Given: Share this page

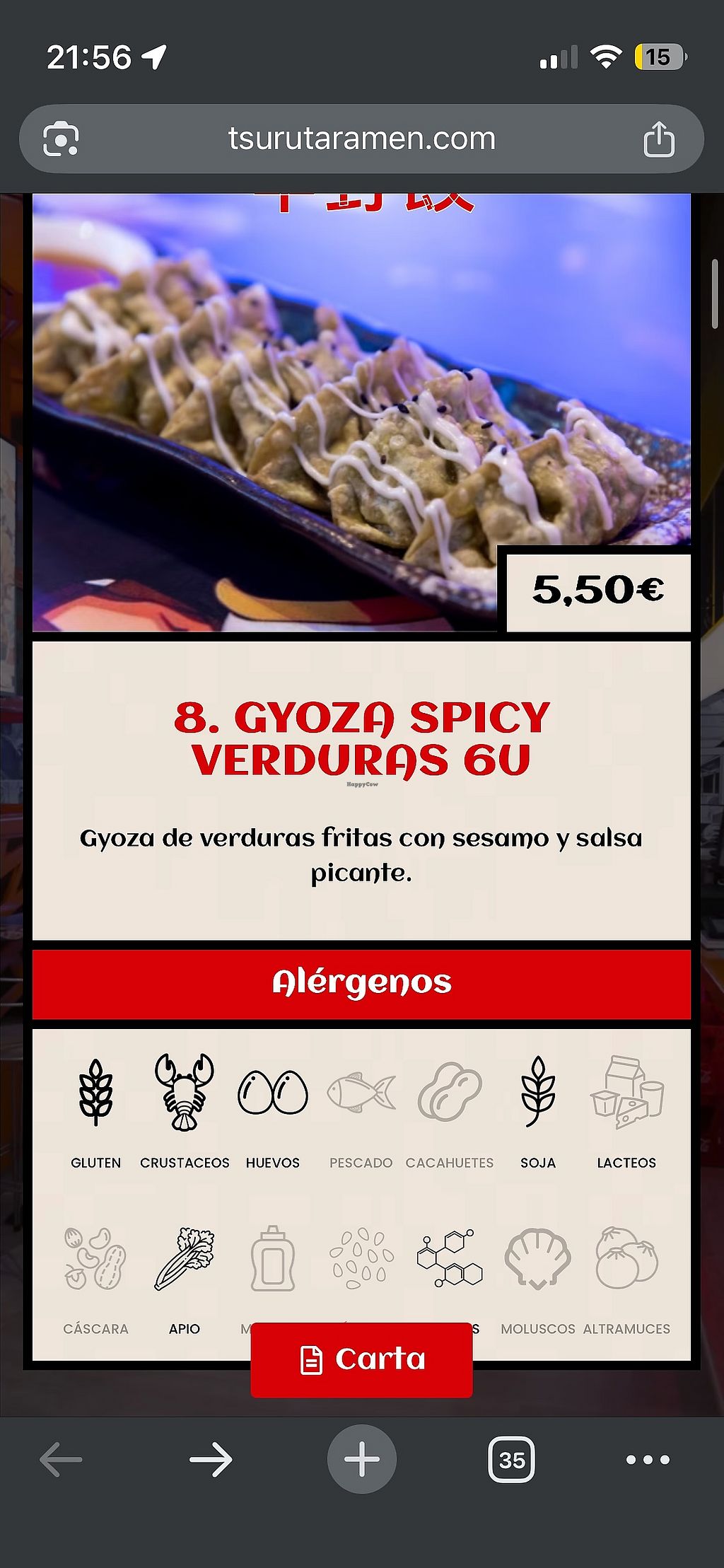Looking at the screenshot, I should pos(658,139).
